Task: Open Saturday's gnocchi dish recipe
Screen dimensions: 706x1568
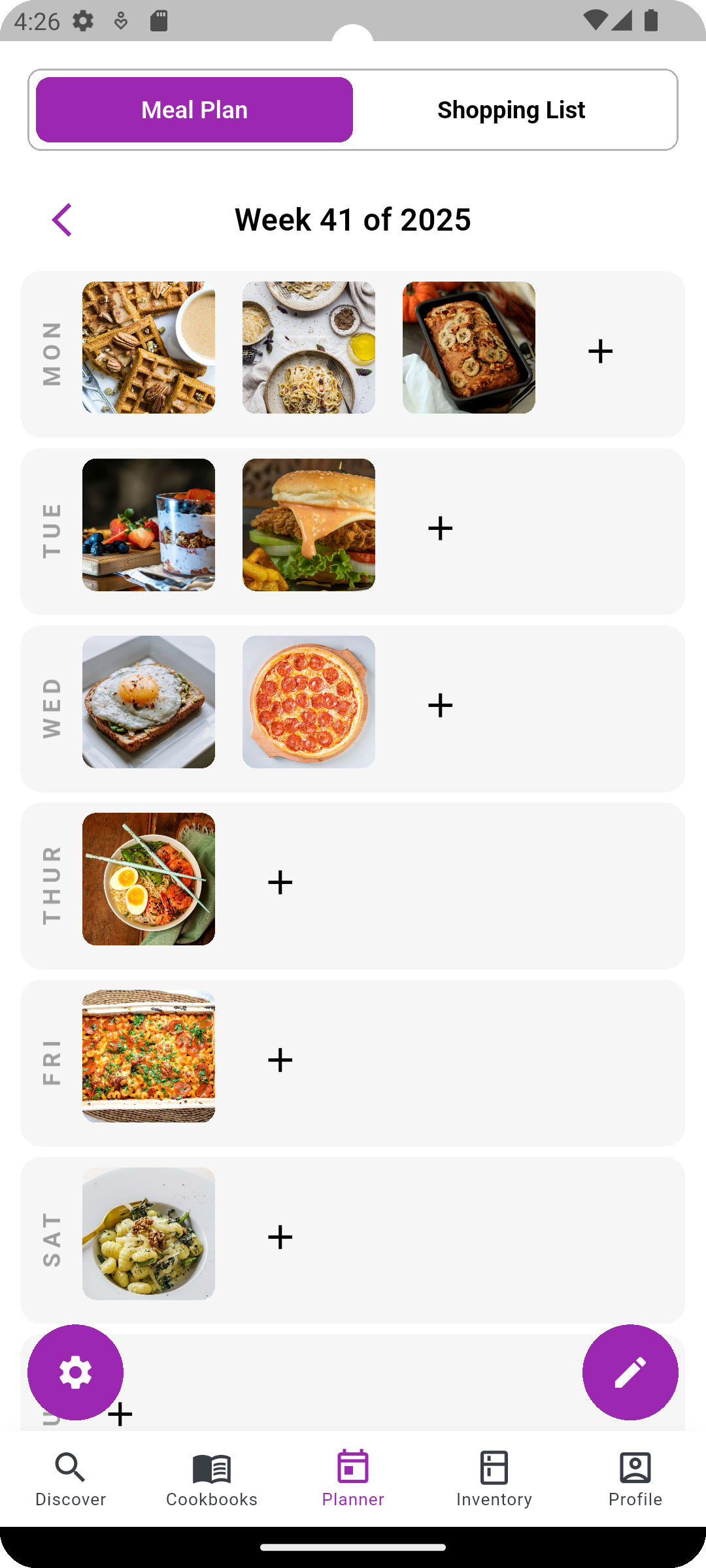Action: [x=148, y=1232]
